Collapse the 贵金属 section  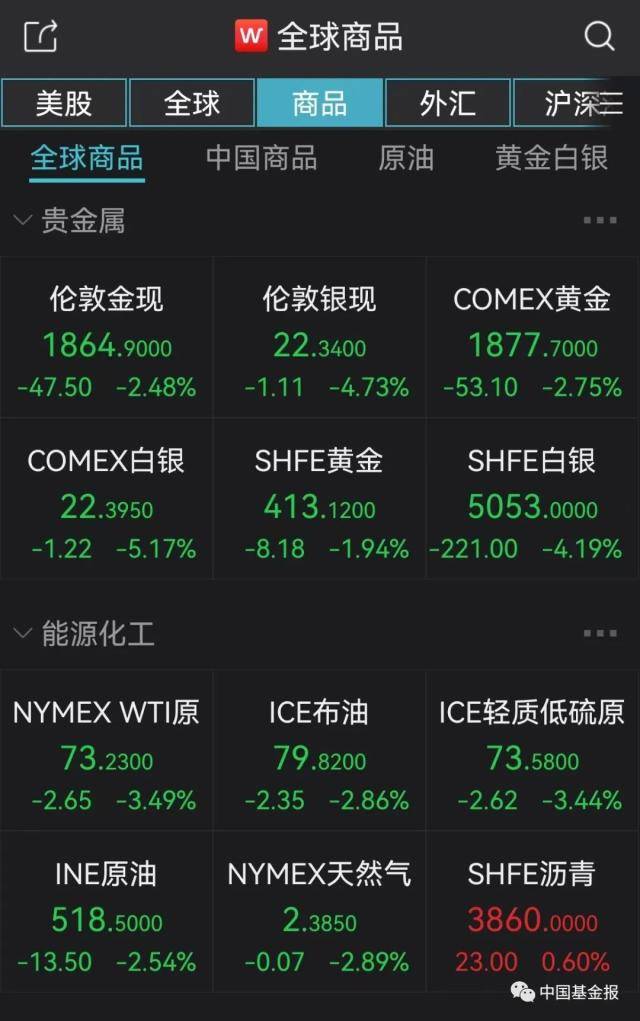tap(22, 220)
